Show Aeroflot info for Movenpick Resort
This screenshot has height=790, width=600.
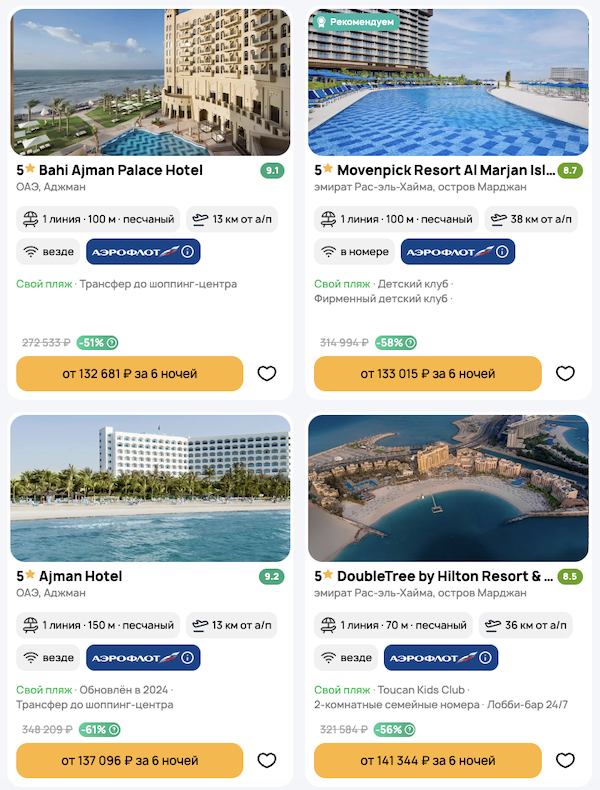[501, 251]
